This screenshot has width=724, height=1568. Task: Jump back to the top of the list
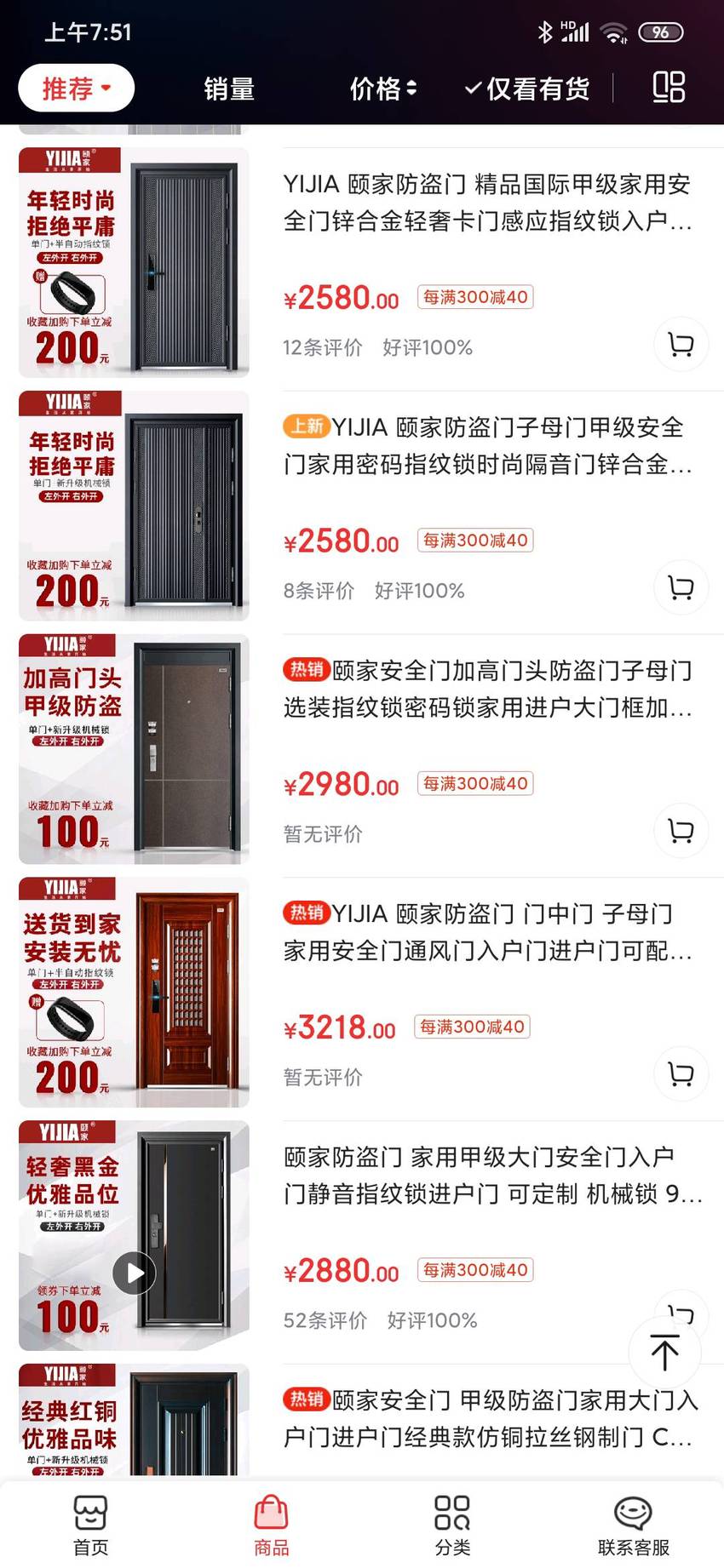pos(664,1353)
